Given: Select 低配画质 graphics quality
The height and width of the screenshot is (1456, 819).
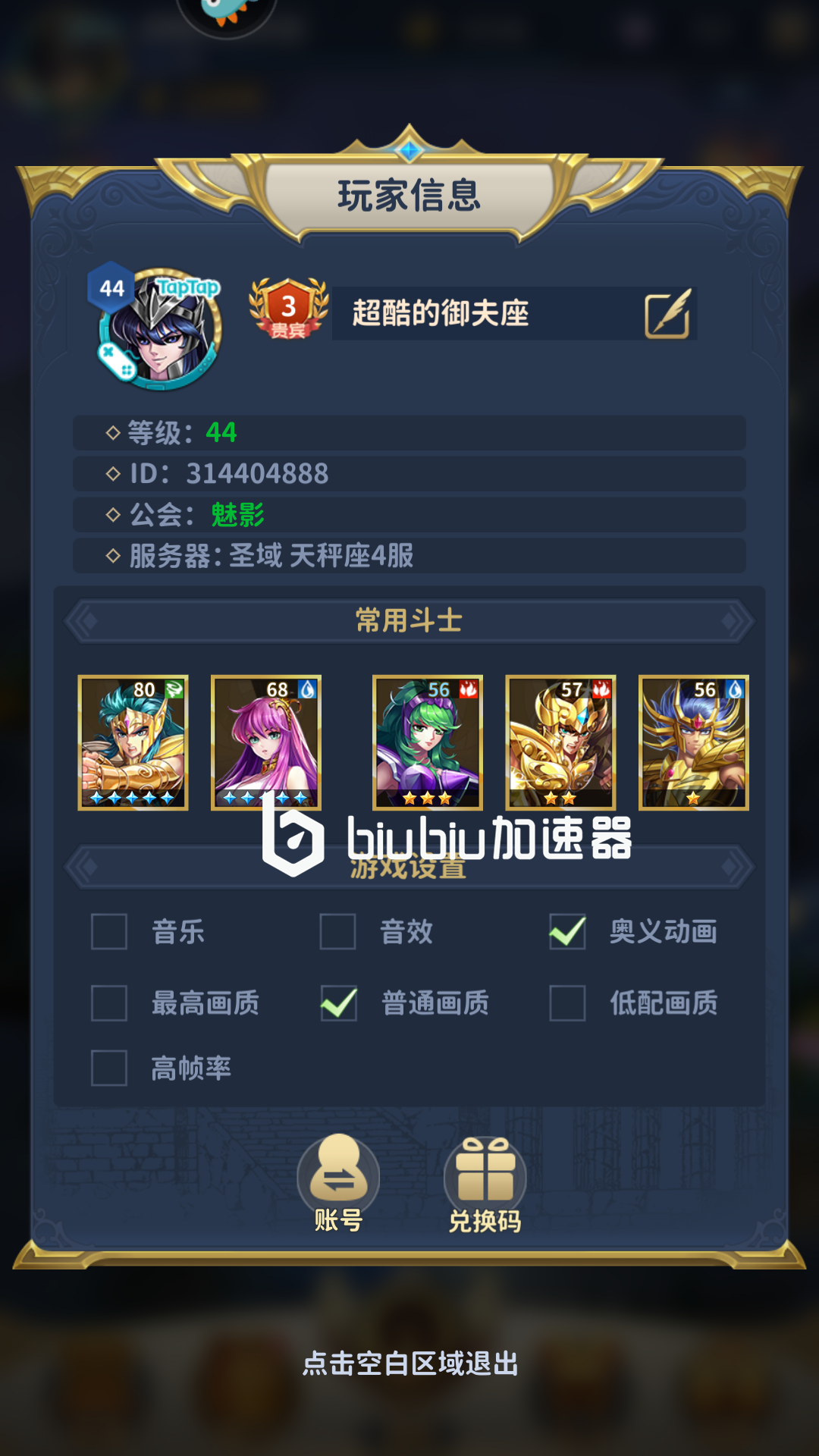Looking at the screenshot, I should (567, 1003).
